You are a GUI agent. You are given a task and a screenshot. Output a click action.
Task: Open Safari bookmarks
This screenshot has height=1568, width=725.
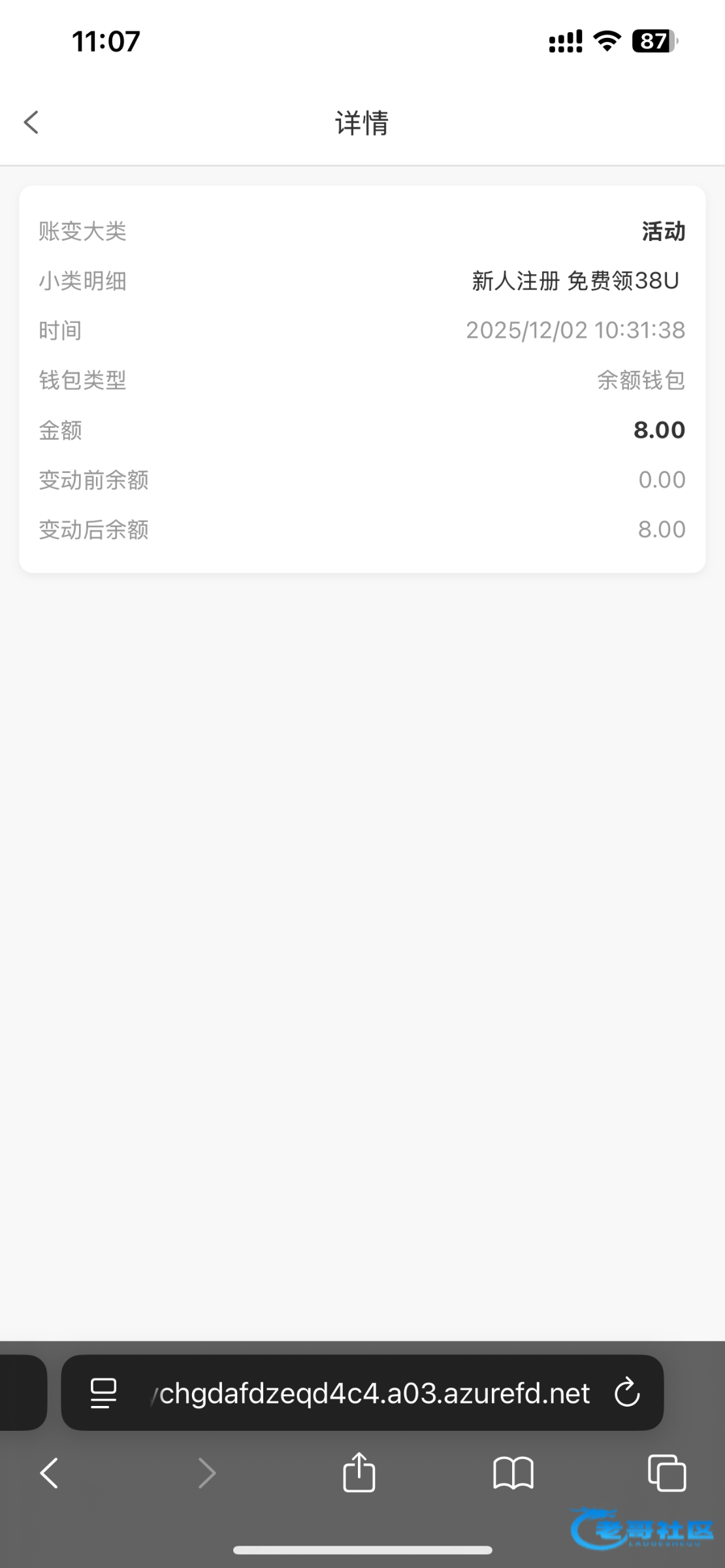[x=513, y=1473]
